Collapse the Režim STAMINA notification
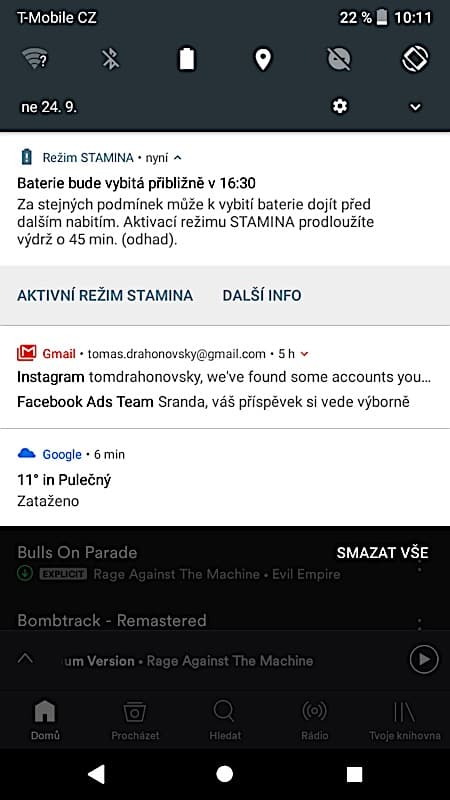 178,158
